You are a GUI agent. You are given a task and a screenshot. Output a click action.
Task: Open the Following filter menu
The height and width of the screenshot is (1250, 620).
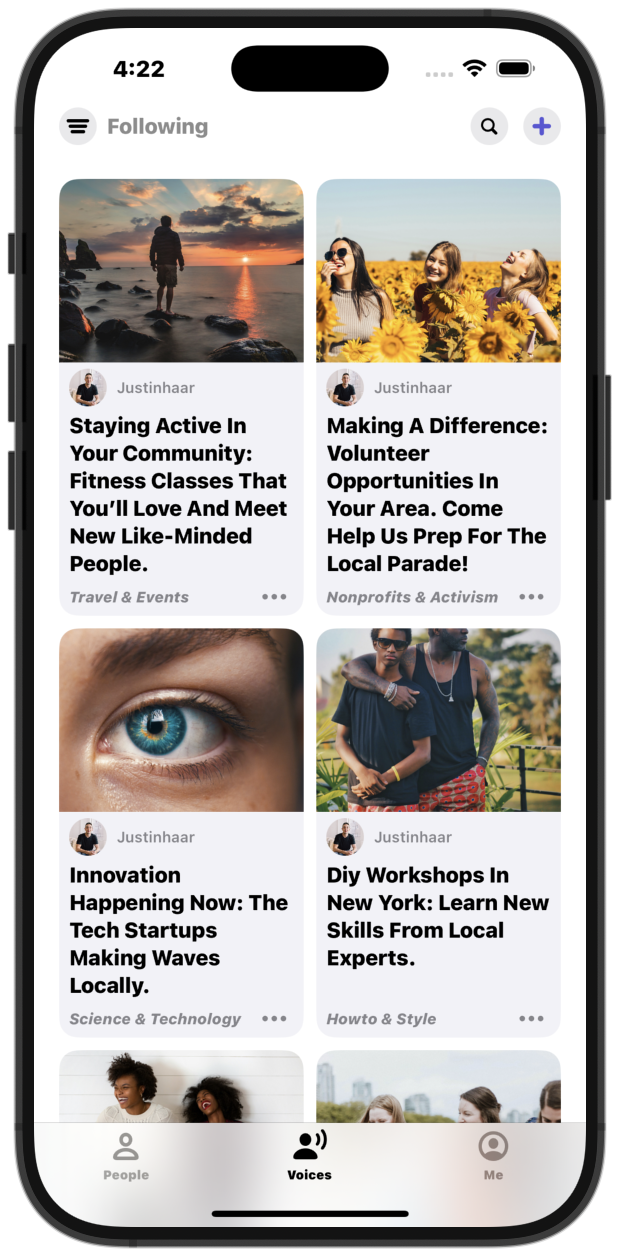(x=78, y=127)
